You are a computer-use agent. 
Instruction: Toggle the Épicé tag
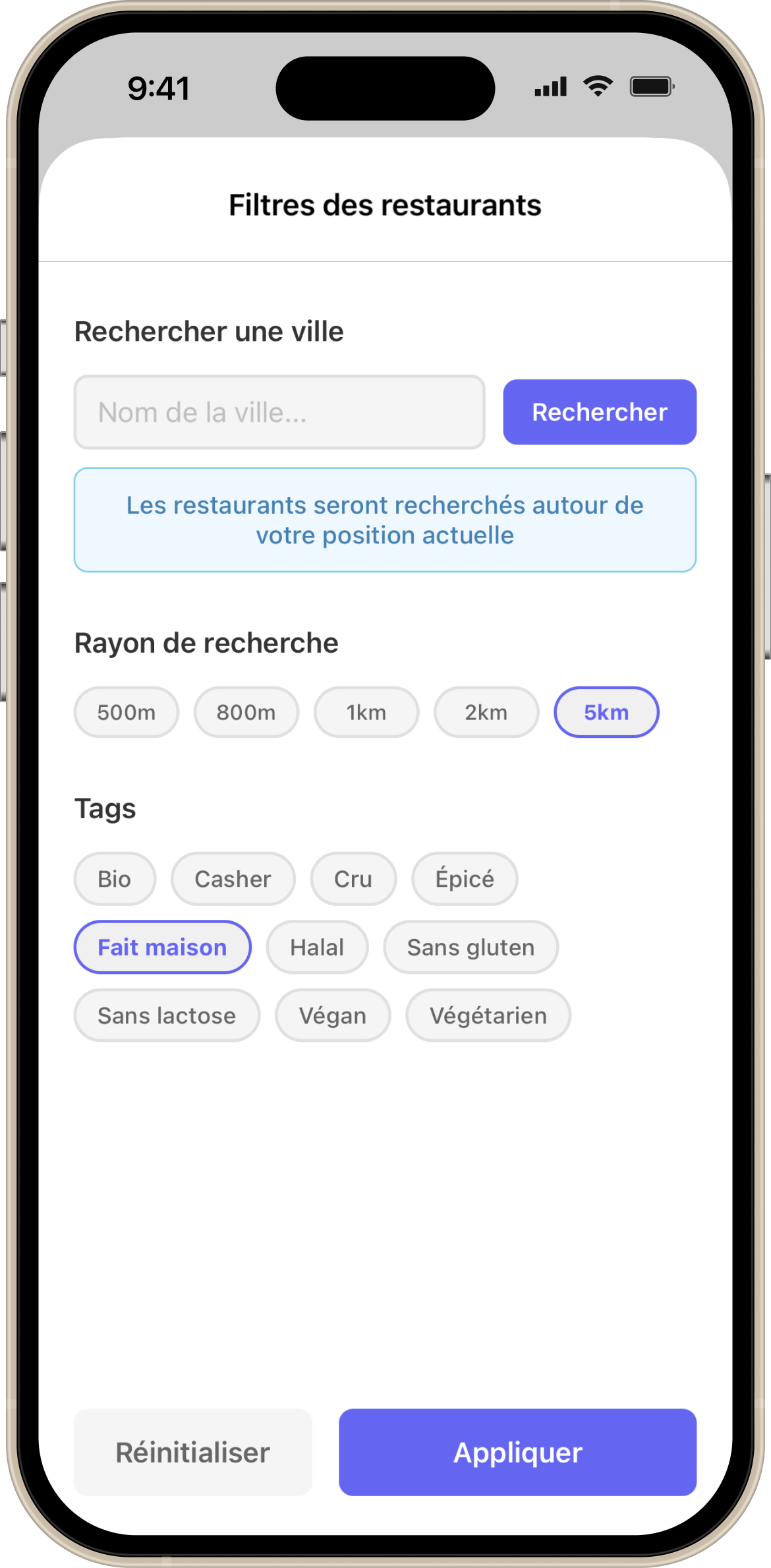[x=465, y=879]
